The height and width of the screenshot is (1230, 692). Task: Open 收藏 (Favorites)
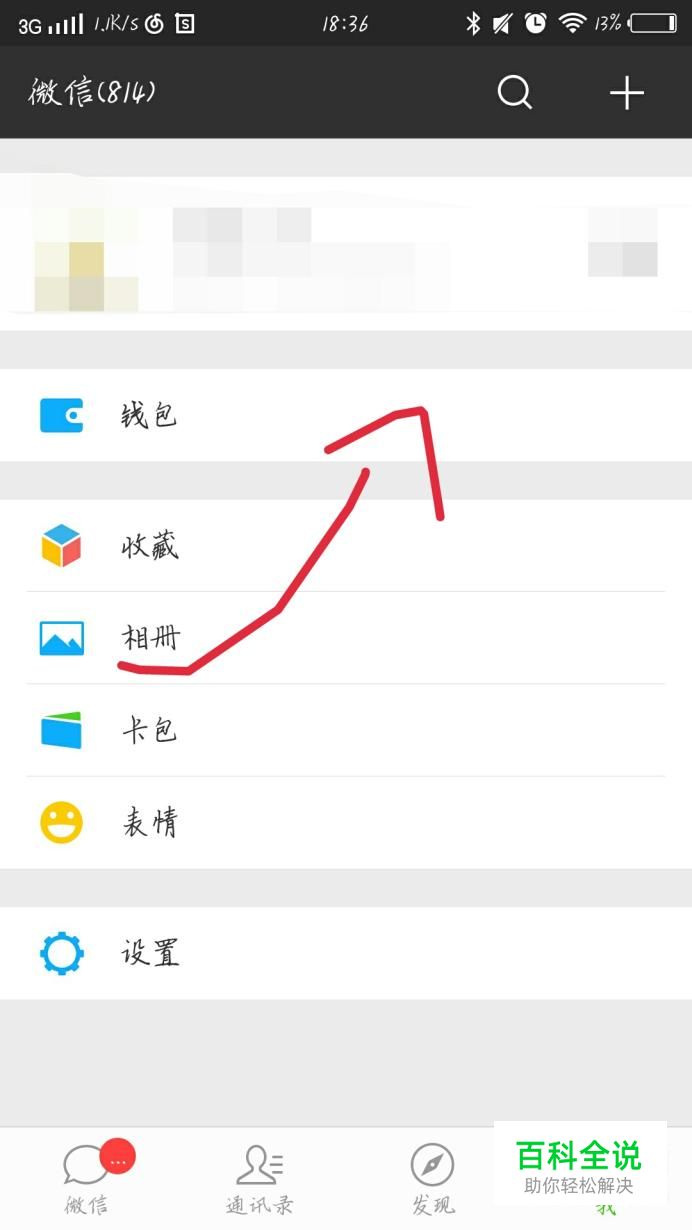click(x=346, y=546)
